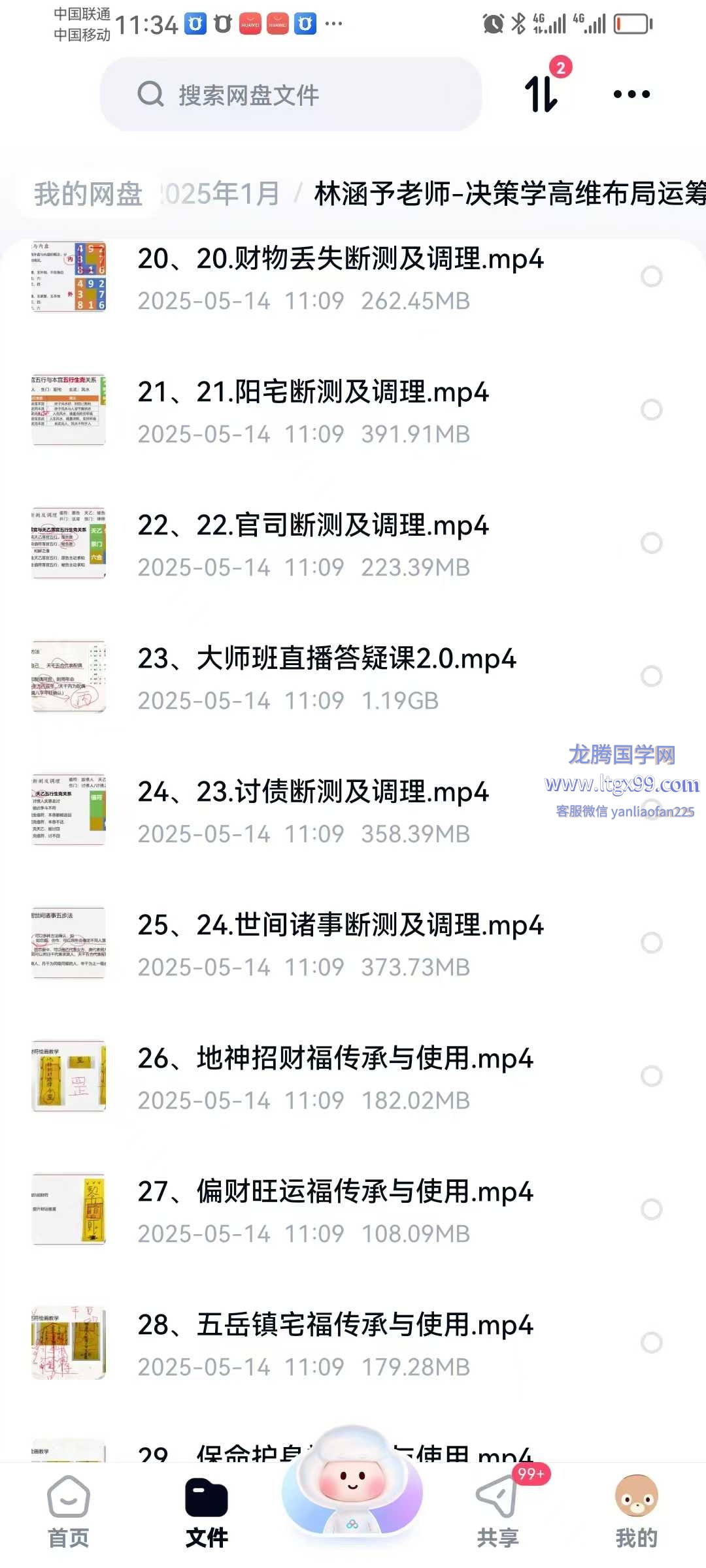Tick the checkbox for 地神招财福传承与使用.mp4
The image size is (706, 1568).
(x=651, y=1076)
